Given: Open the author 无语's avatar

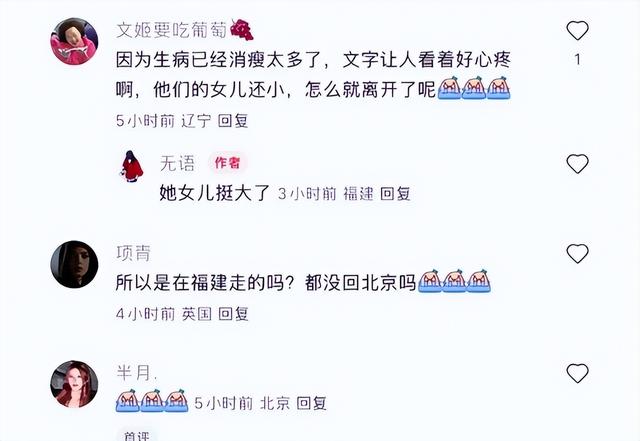Looking at the screenshot, I should (132, 168).
